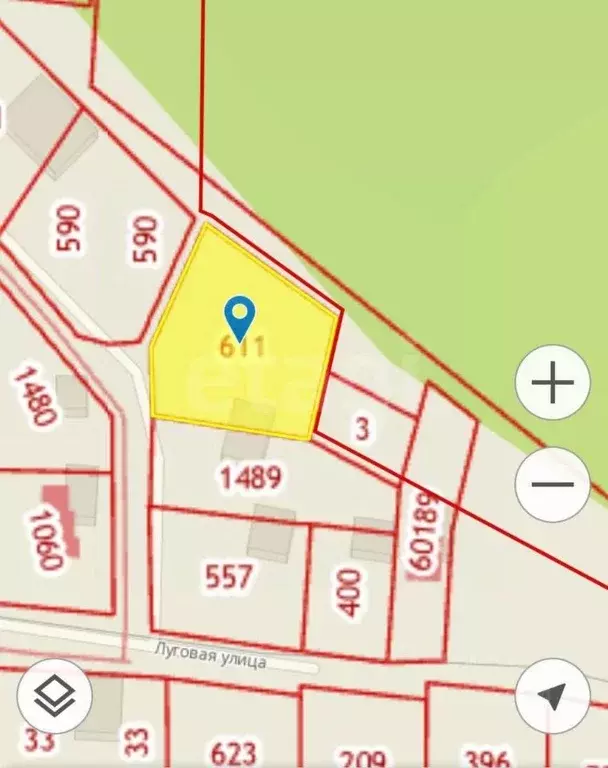Center map on my location
Image resolution: width=608 pixels, height=768 pixels.
[552, 695]
